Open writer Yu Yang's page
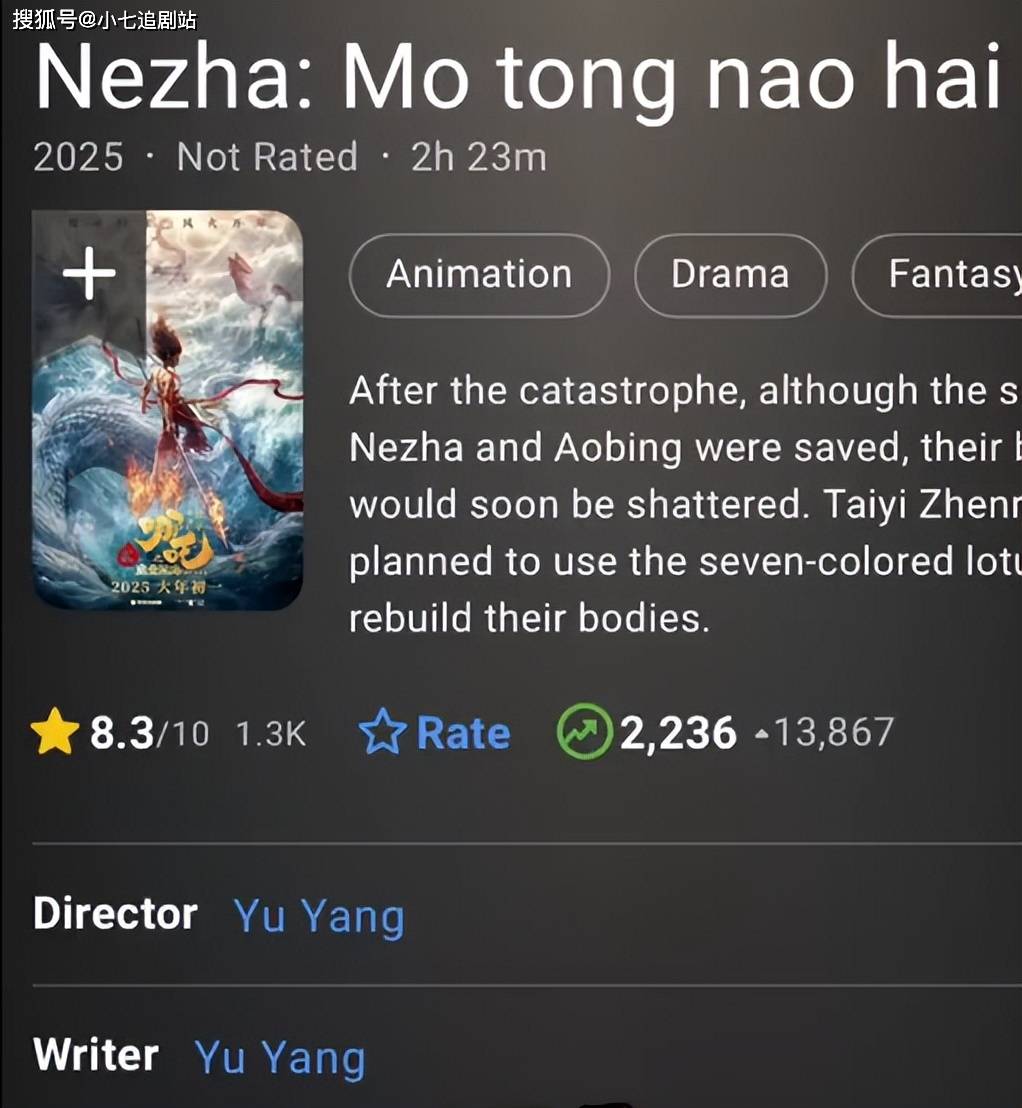The width and height of the screenshot is (1022, 1108). click(x=280, y=1058)
